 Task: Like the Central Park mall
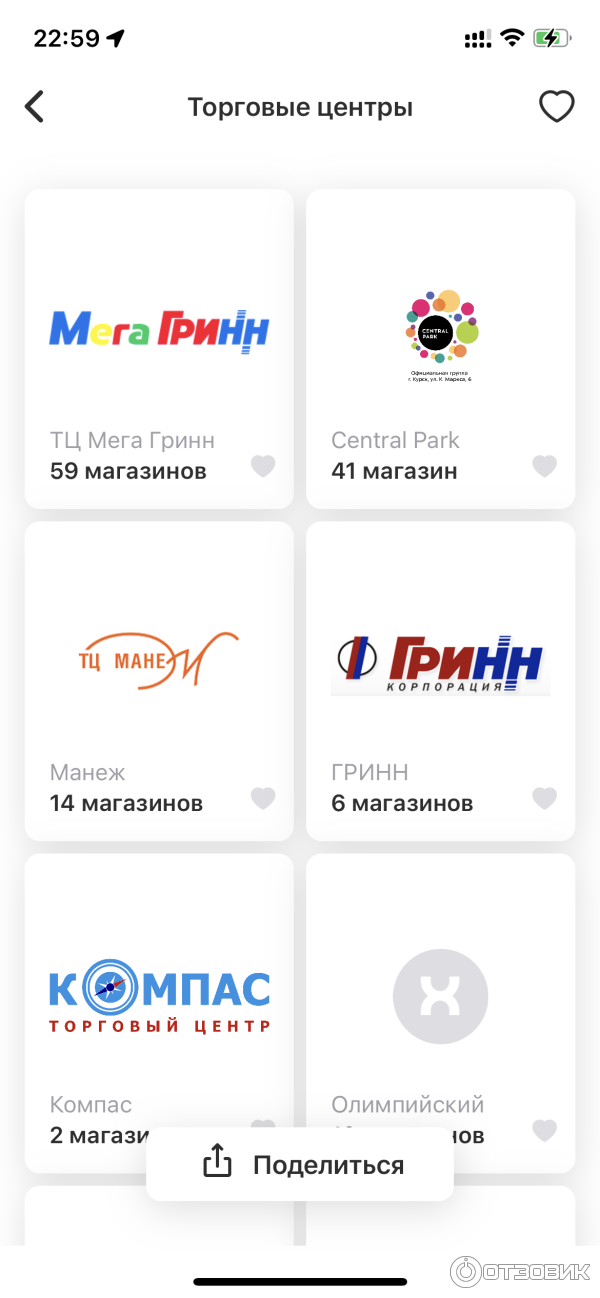[544, 466]
